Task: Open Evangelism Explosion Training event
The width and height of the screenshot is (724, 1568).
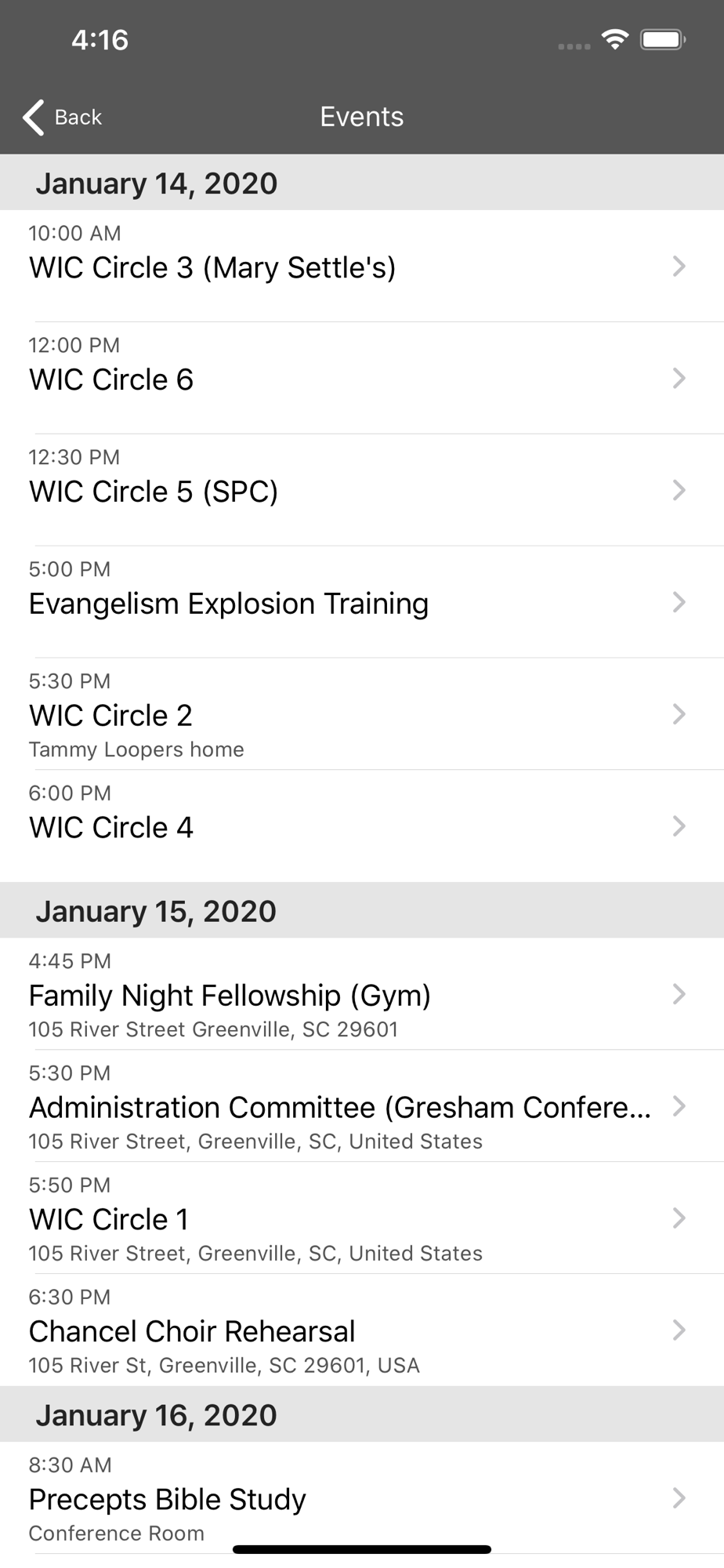Action: point(362,602)
